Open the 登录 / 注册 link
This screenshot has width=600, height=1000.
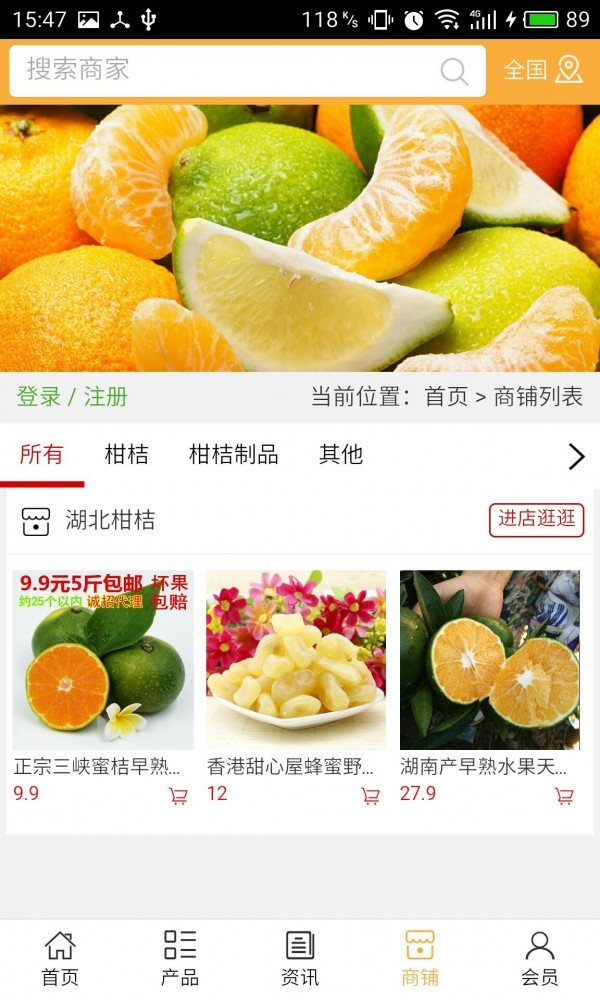click(x=72, y=397)
